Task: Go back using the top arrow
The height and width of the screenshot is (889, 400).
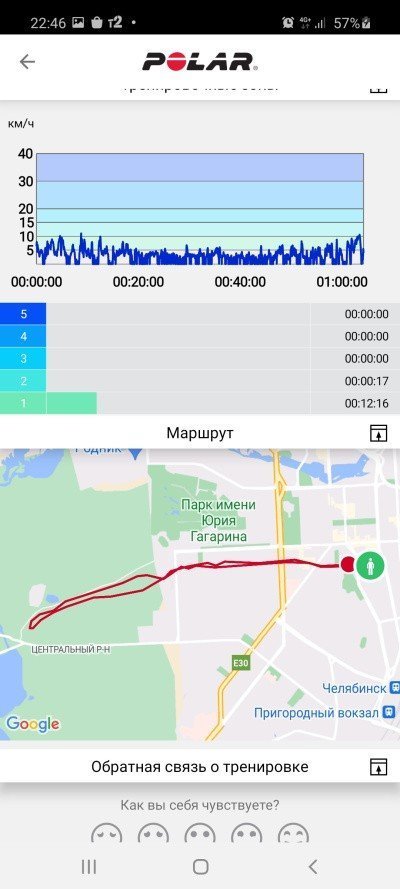Action: 27,62
